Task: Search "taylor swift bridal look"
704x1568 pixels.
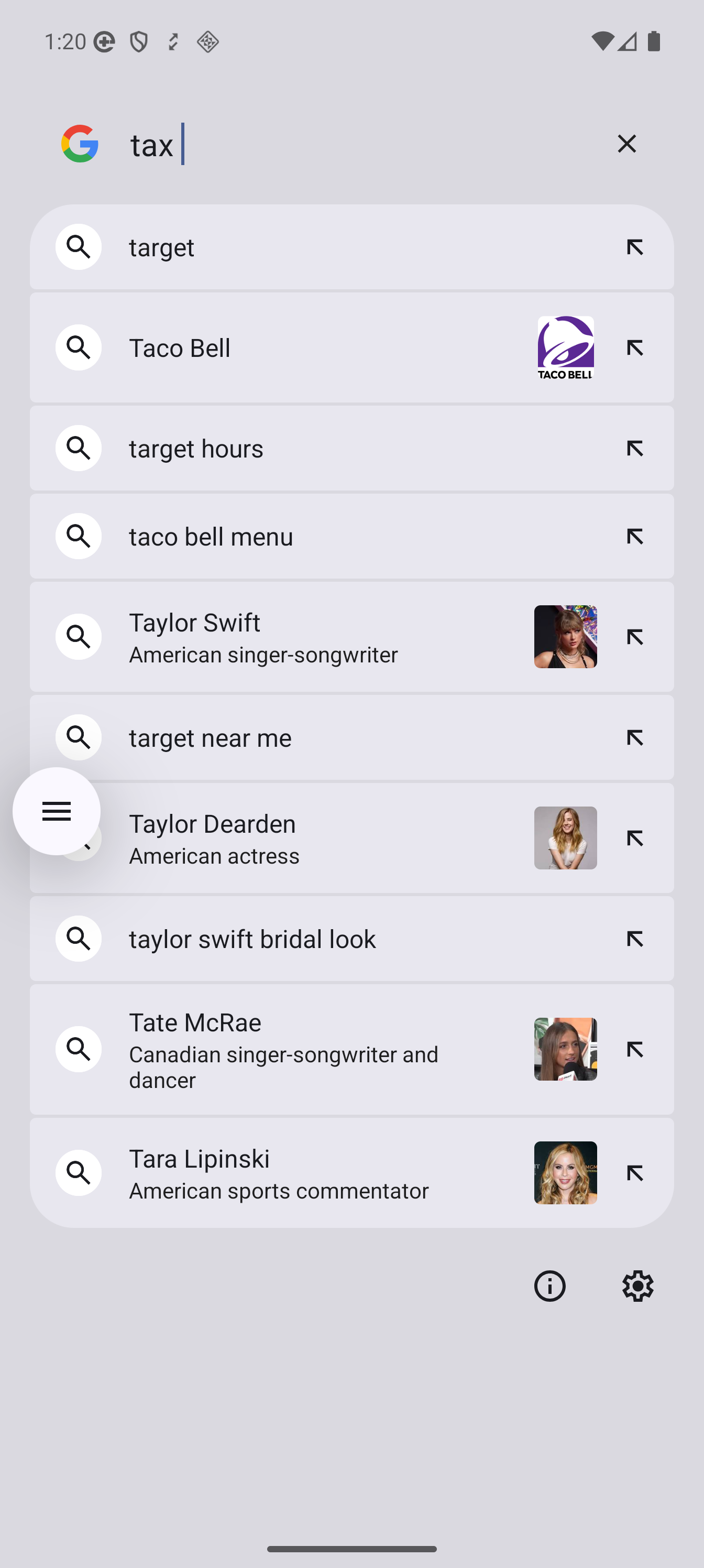Action: (x=304, y=939)
